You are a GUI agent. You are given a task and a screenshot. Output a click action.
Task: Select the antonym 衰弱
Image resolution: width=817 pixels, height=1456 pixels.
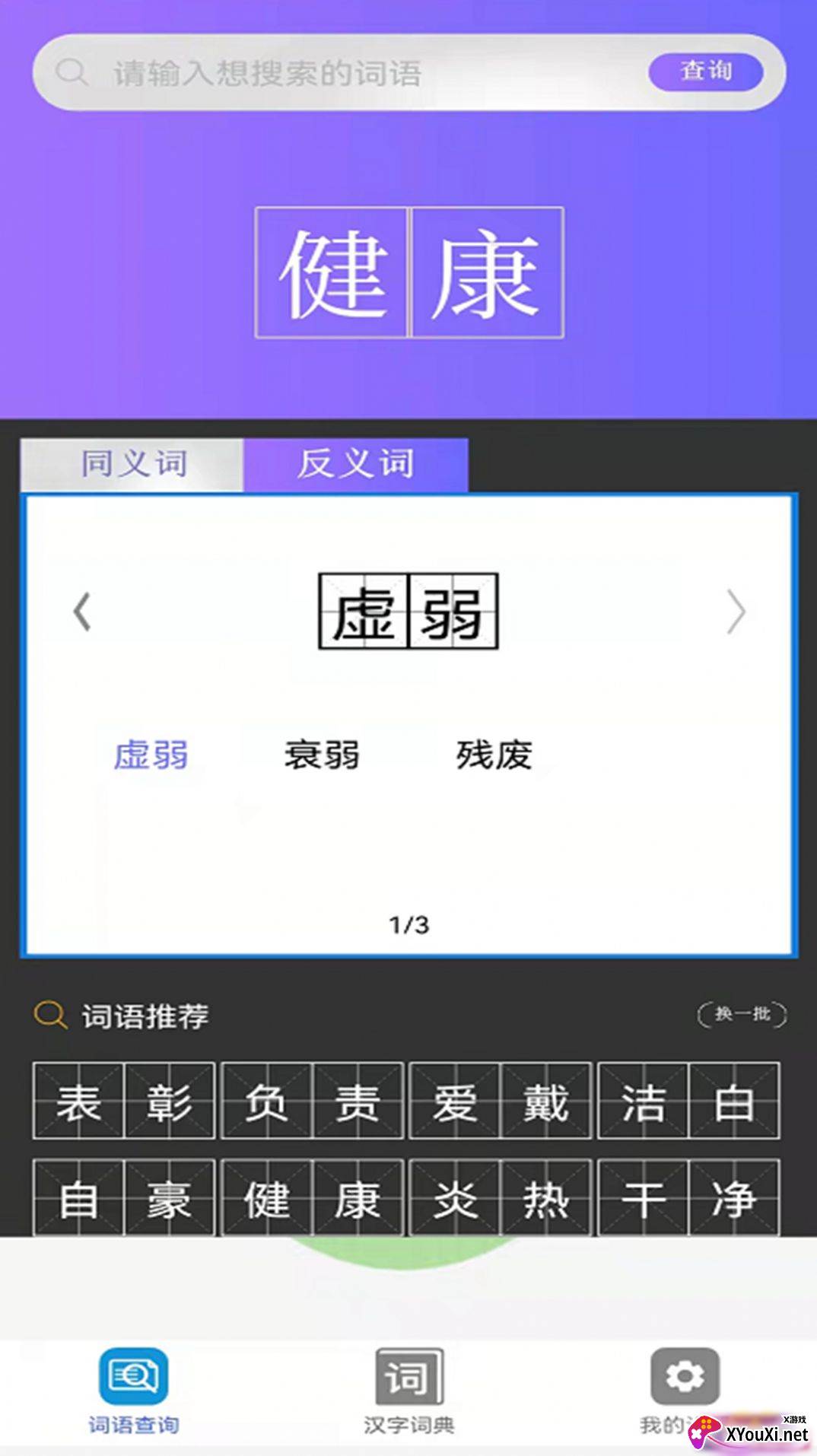tap(322, 755)
